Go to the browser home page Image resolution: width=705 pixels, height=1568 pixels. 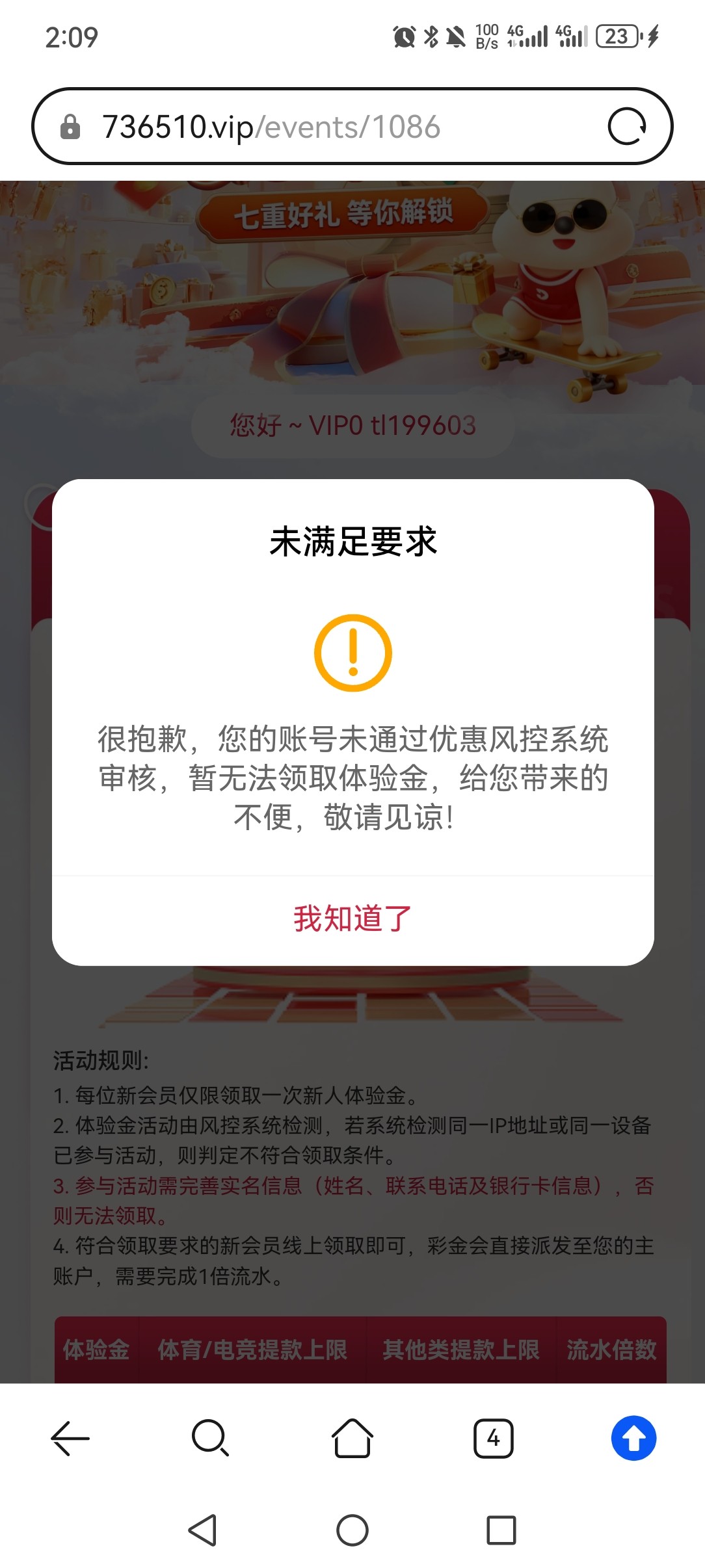pyautogui.click(x=352, y=1437)
